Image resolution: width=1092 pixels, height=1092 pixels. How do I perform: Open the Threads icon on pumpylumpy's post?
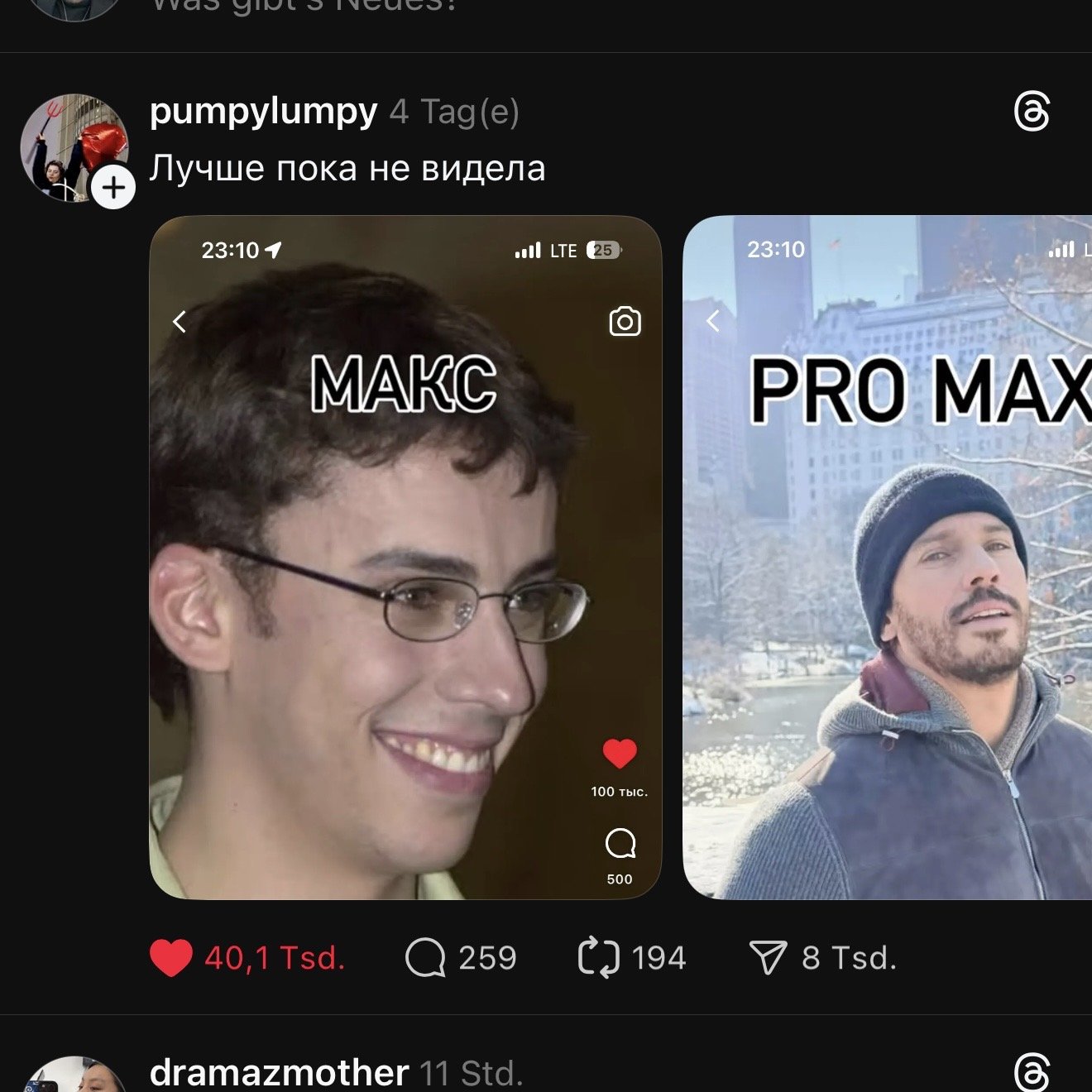click(1032, 112)
